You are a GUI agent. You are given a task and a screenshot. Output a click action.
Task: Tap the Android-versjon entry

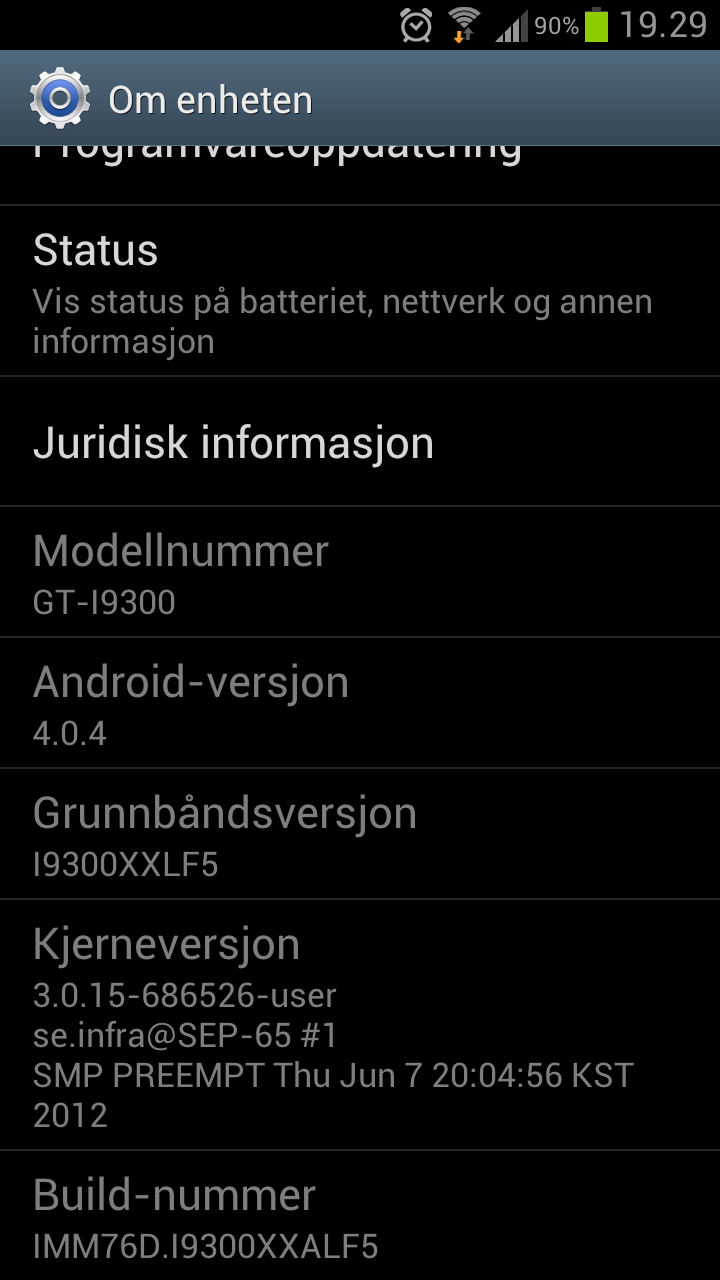click(x=360, y=703)
